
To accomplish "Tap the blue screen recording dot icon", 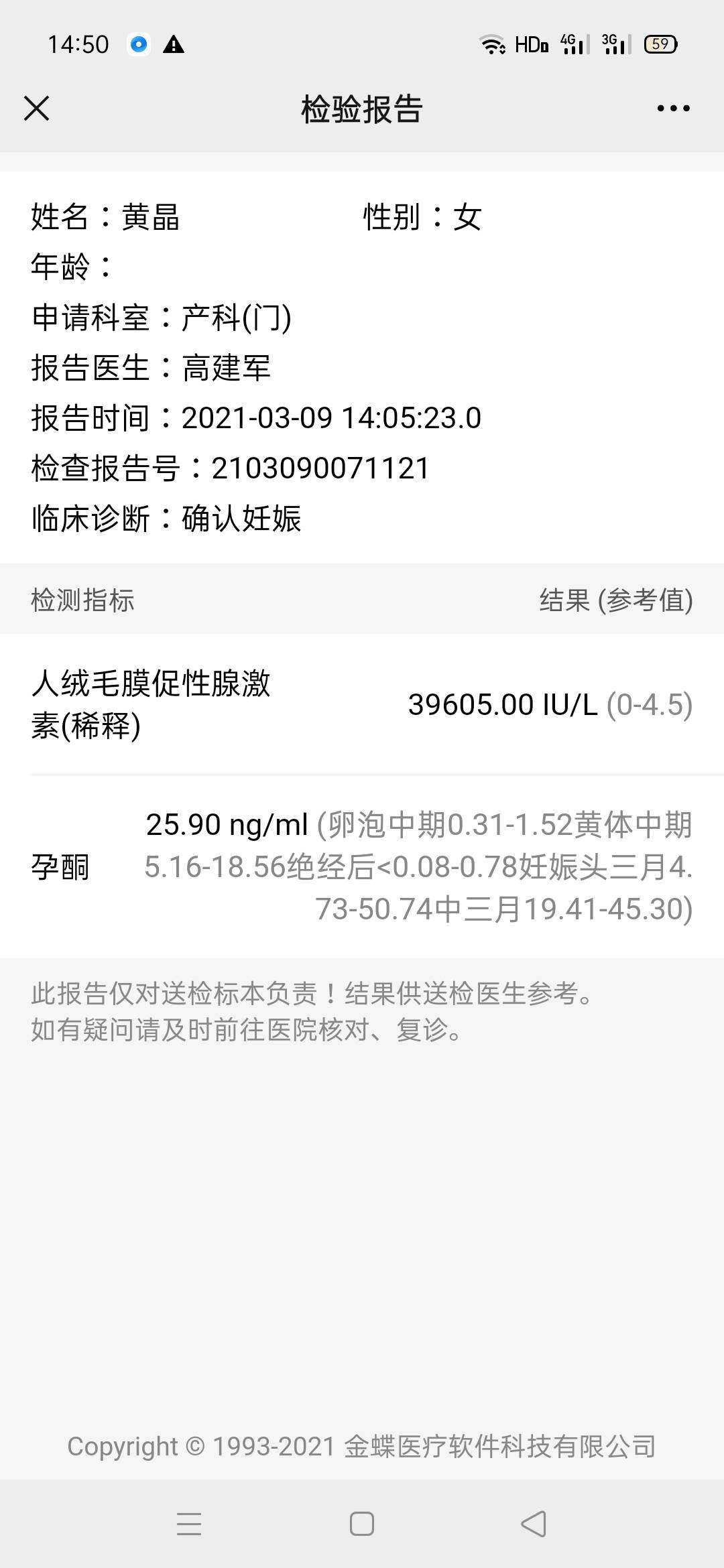I will [139, 44].
